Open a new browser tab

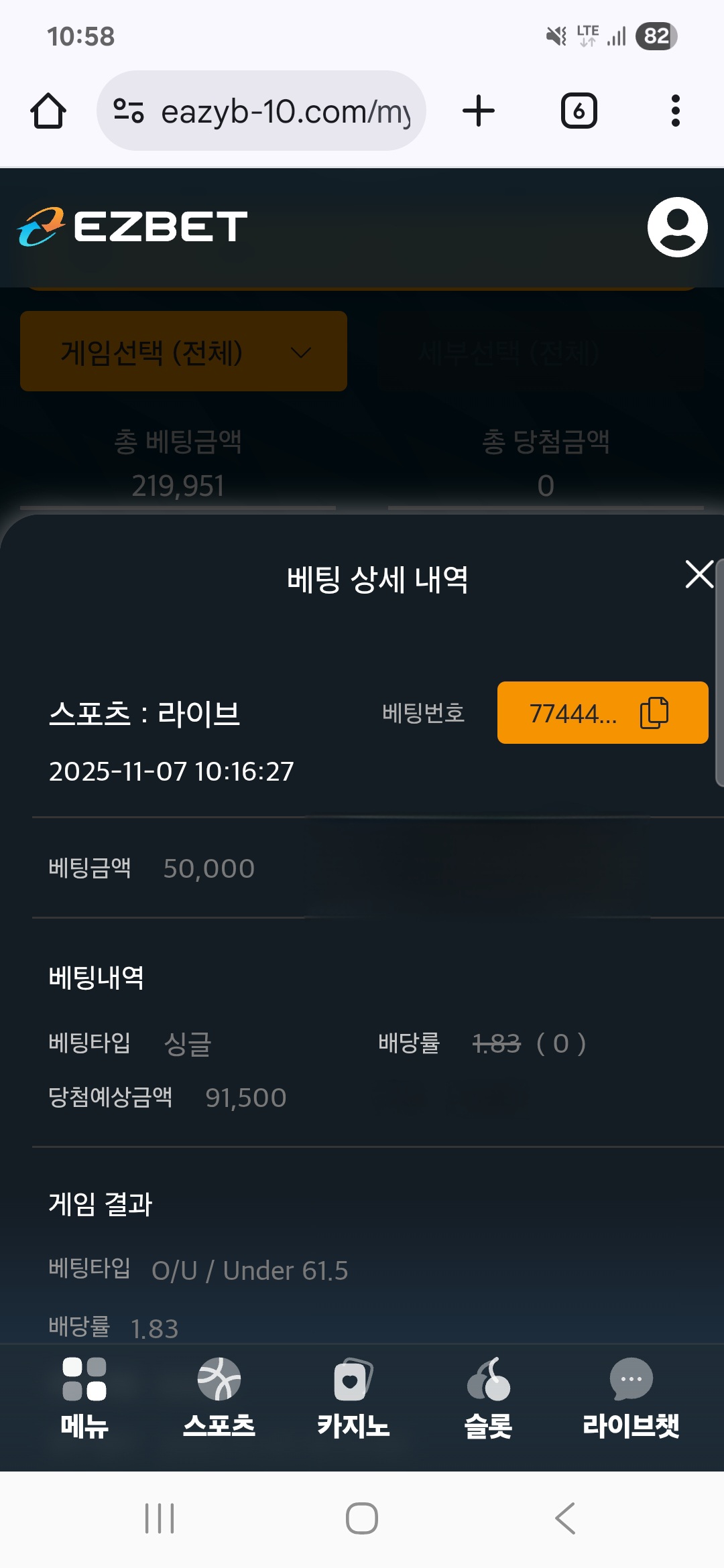(x=479, y=111)
